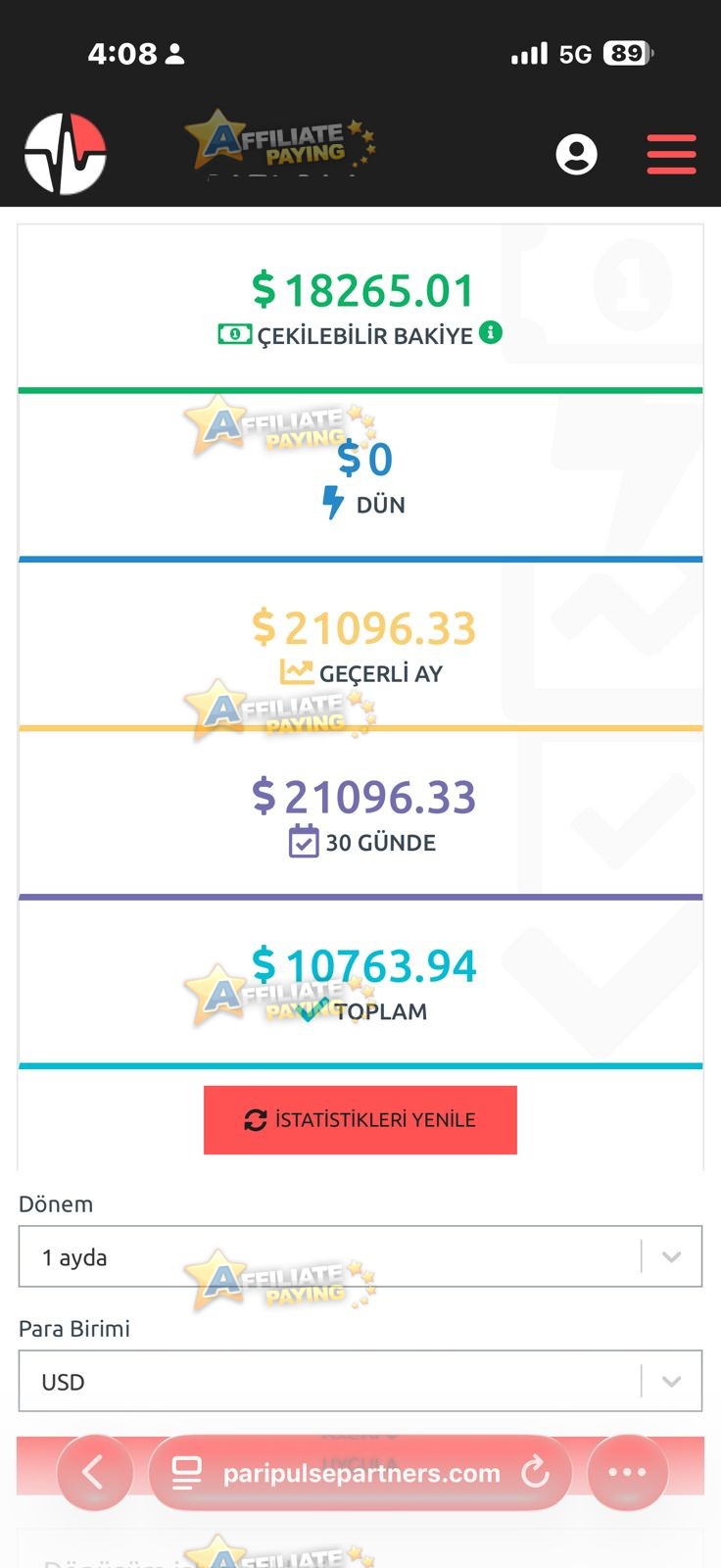Open the user account icon
This screenshot has width=721, height=1568.
576,154
